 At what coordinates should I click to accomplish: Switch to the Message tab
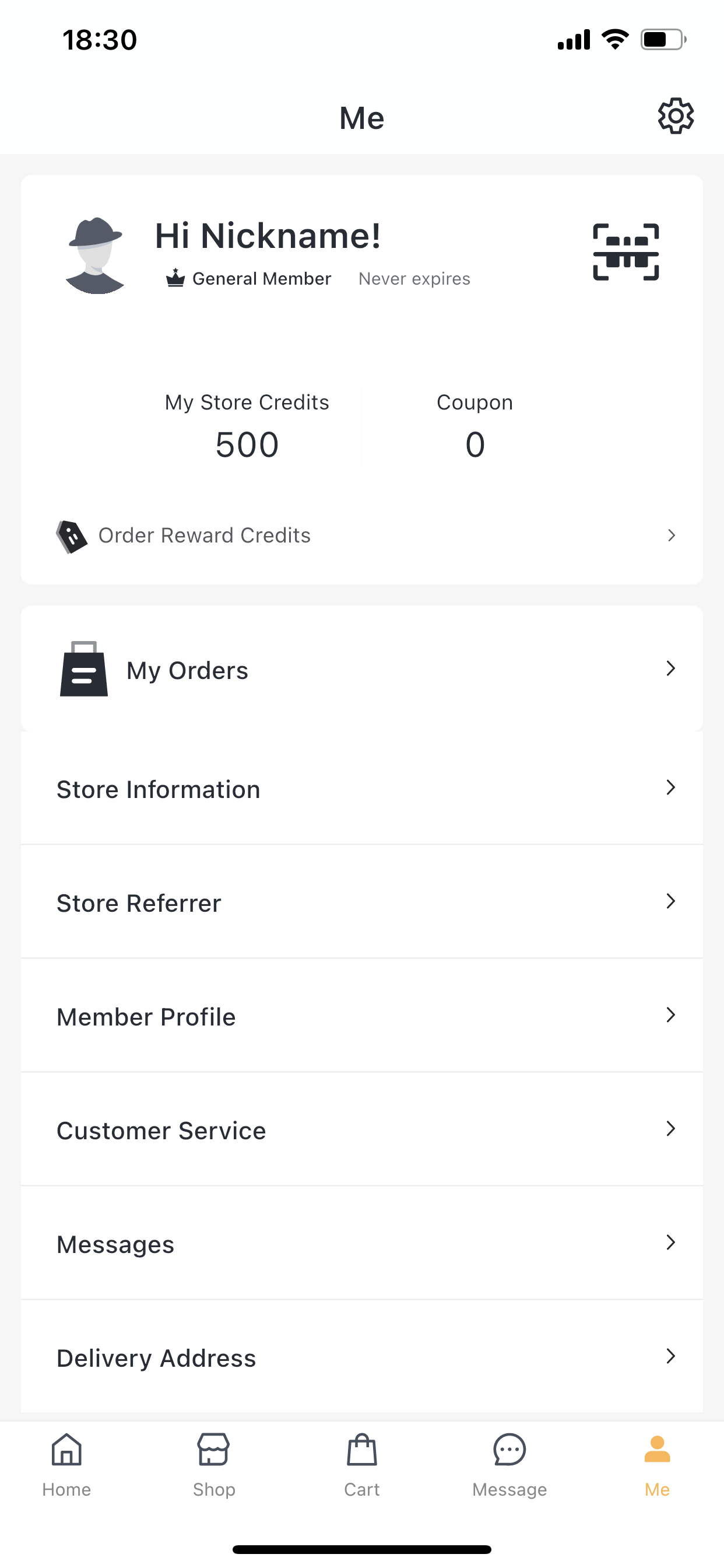point(510,1465)
